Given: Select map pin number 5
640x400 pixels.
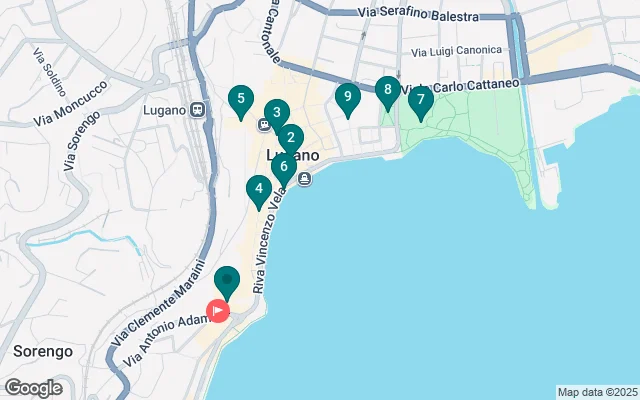Looking at the screenshot, I should 239,99.
